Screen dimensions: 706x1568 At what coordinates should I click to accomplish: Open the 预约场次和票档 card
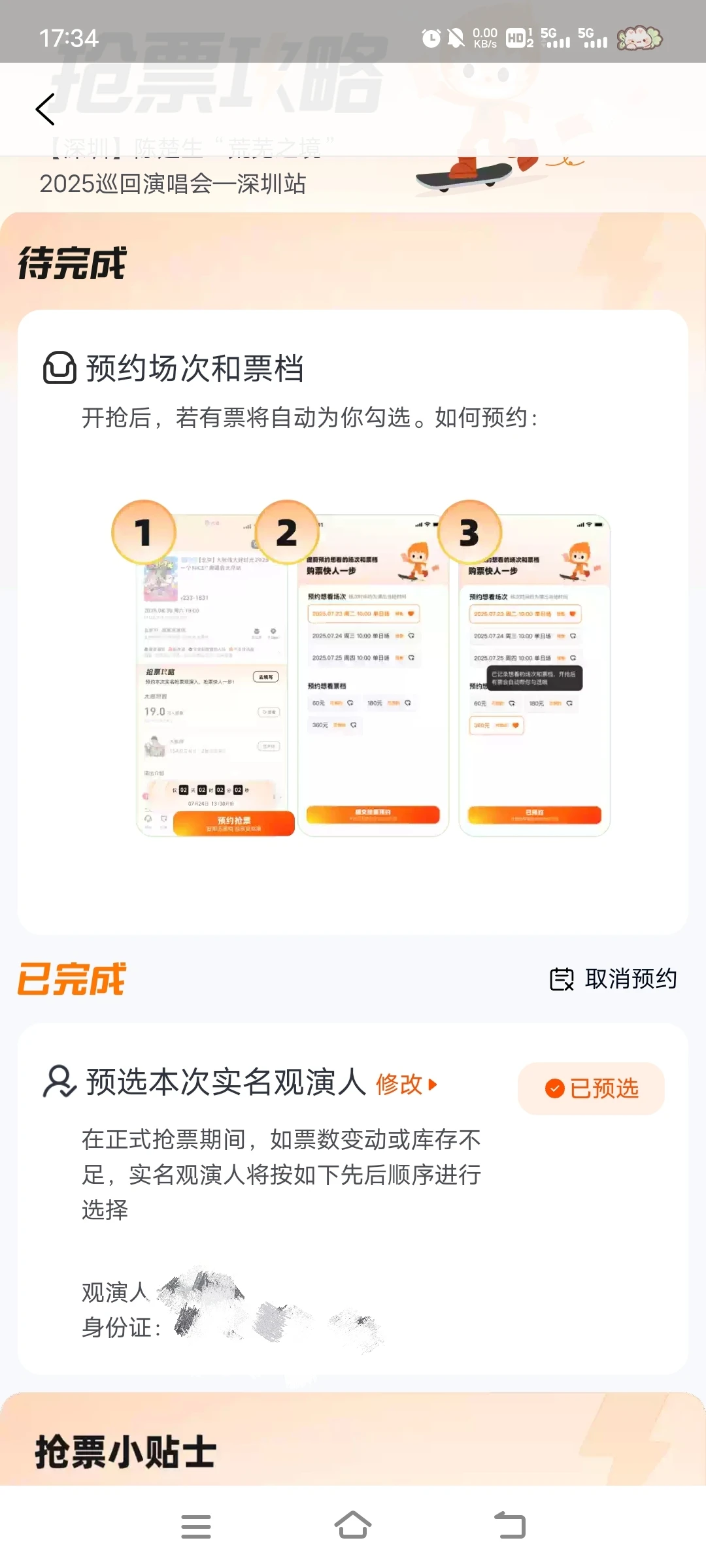click(x=353, y=622)
